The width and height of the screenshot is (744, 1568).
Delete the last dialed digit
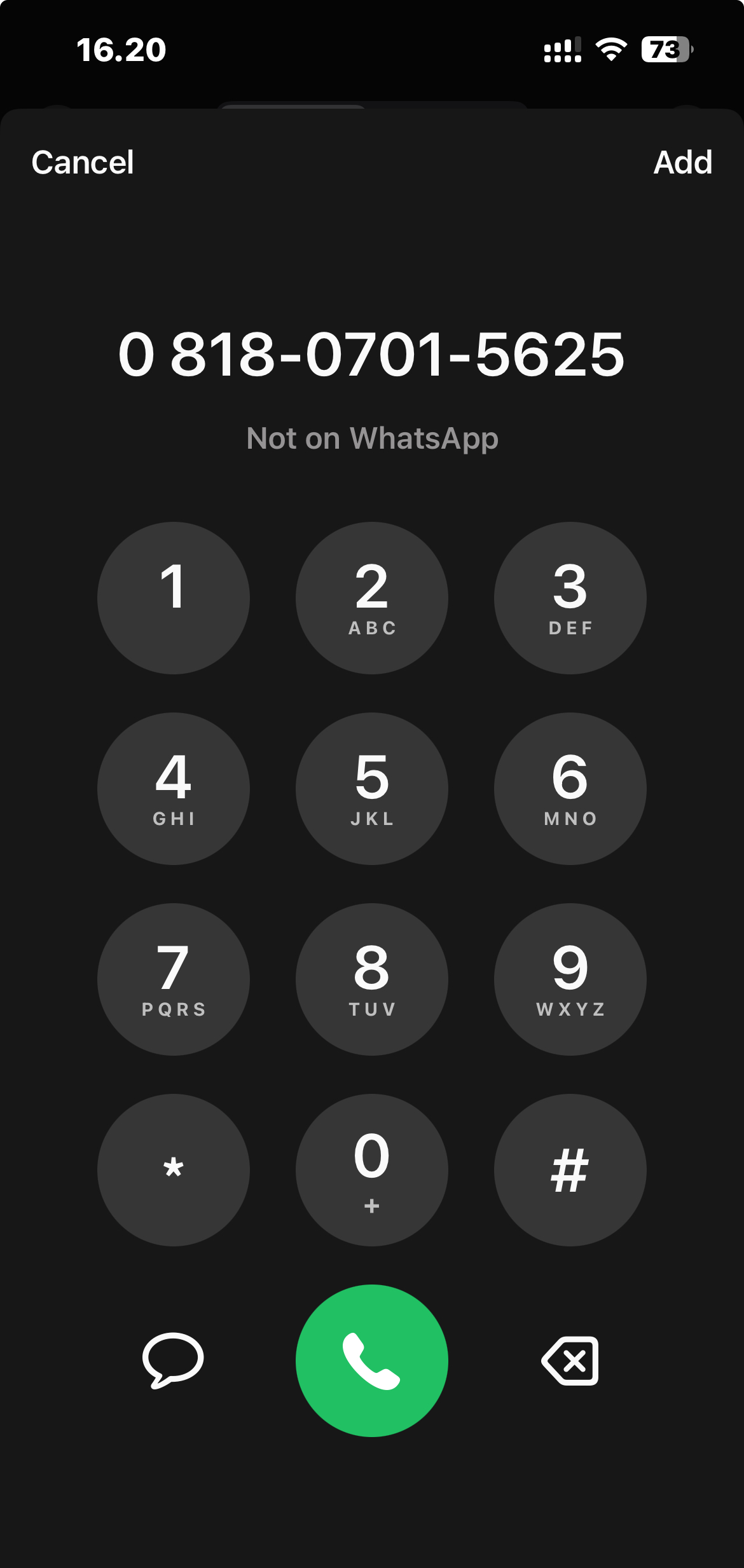(570, 1361)
